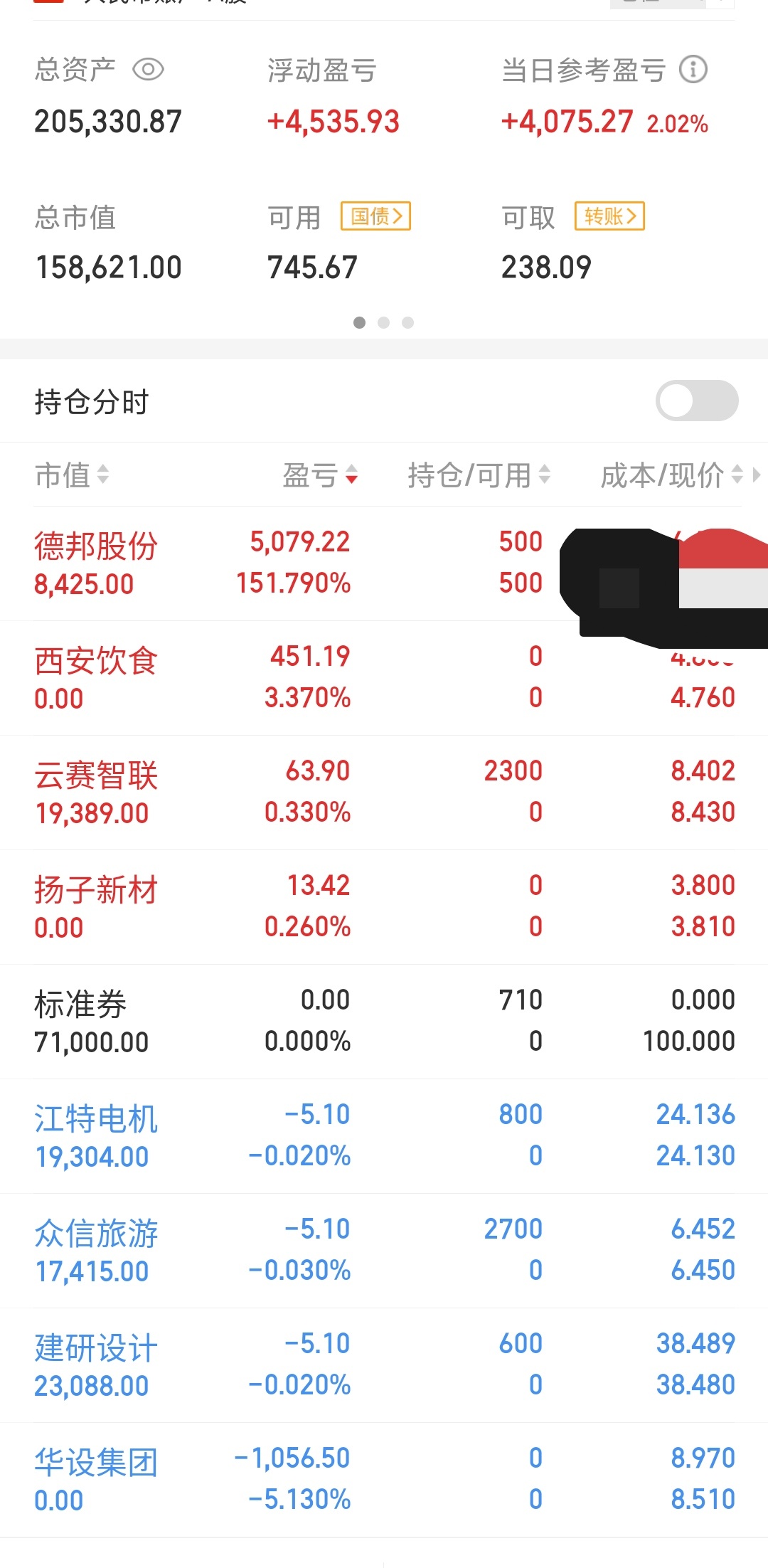This screenshot has height=1568, width=768.
Task: Open the 华设集团 holding row
Action: click(384, 1480)
